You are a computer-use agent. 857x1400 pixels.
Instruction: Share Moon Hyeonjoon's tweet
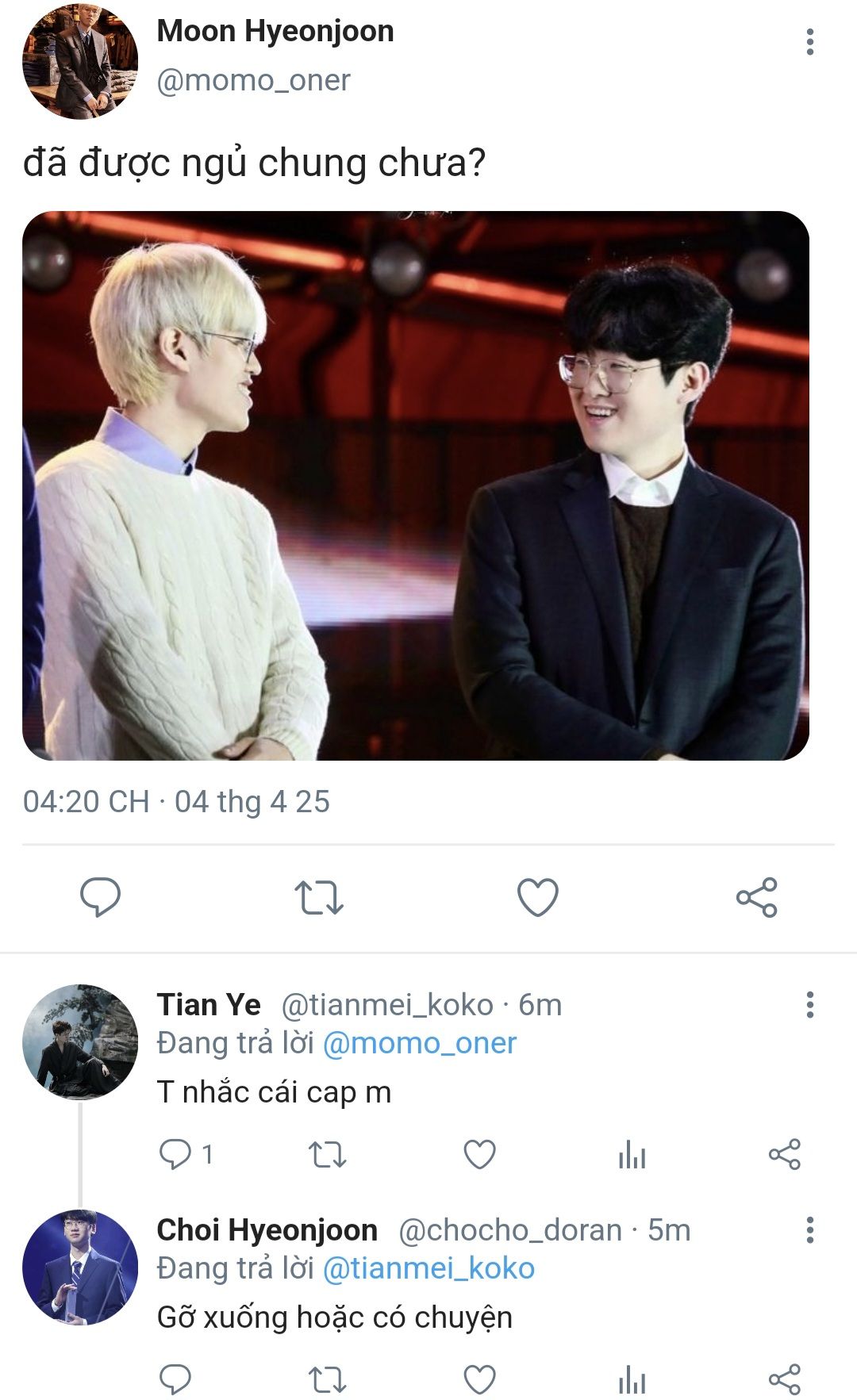756,897
